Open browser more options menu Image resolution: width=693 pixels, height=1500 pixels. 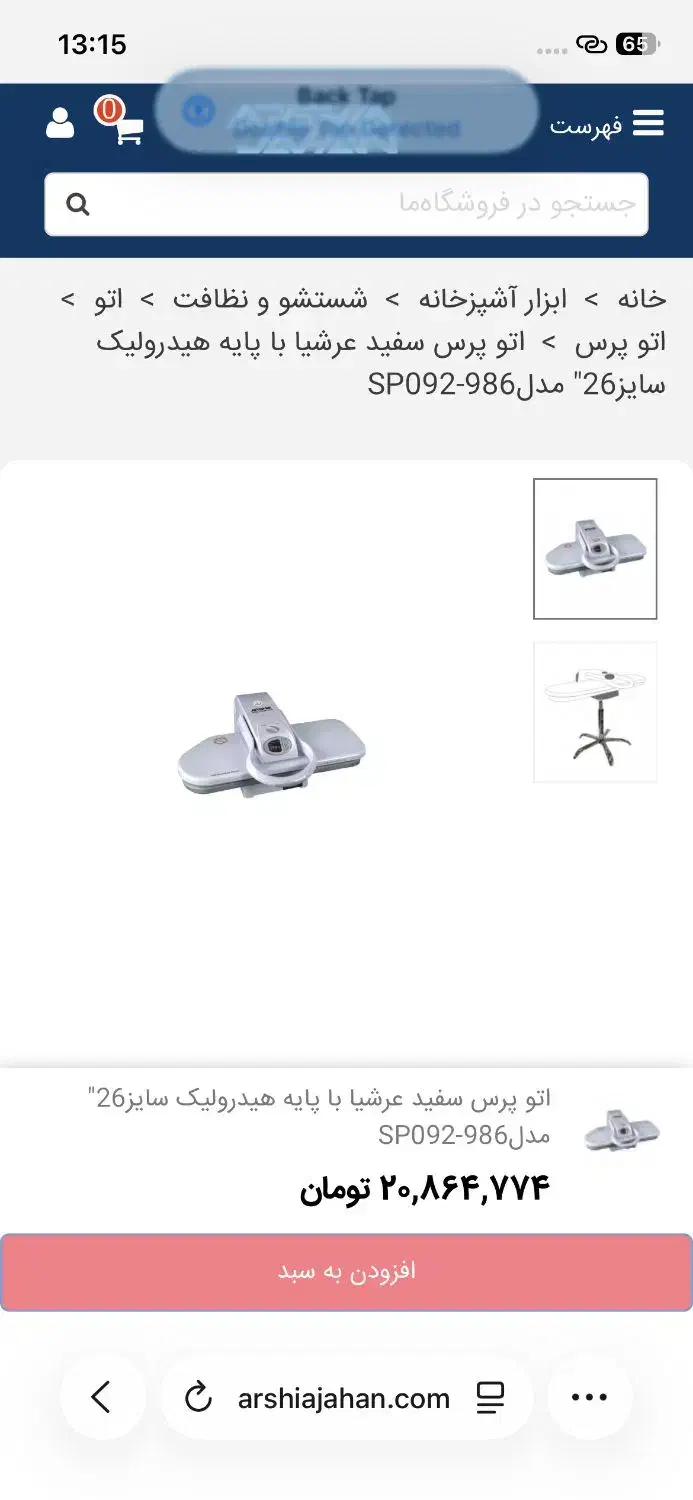[x=590, y=1397]
